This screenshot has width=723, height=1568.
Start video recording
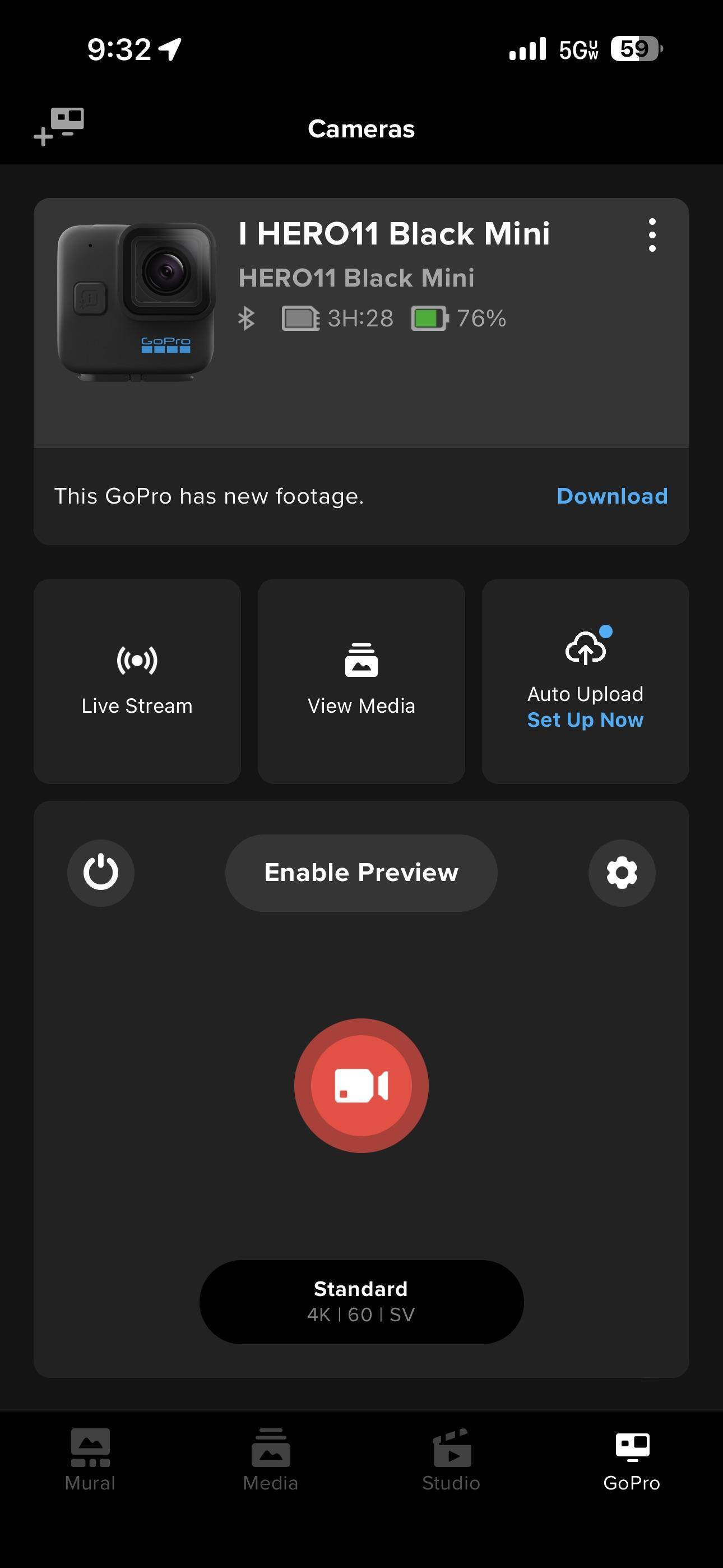361,1085
